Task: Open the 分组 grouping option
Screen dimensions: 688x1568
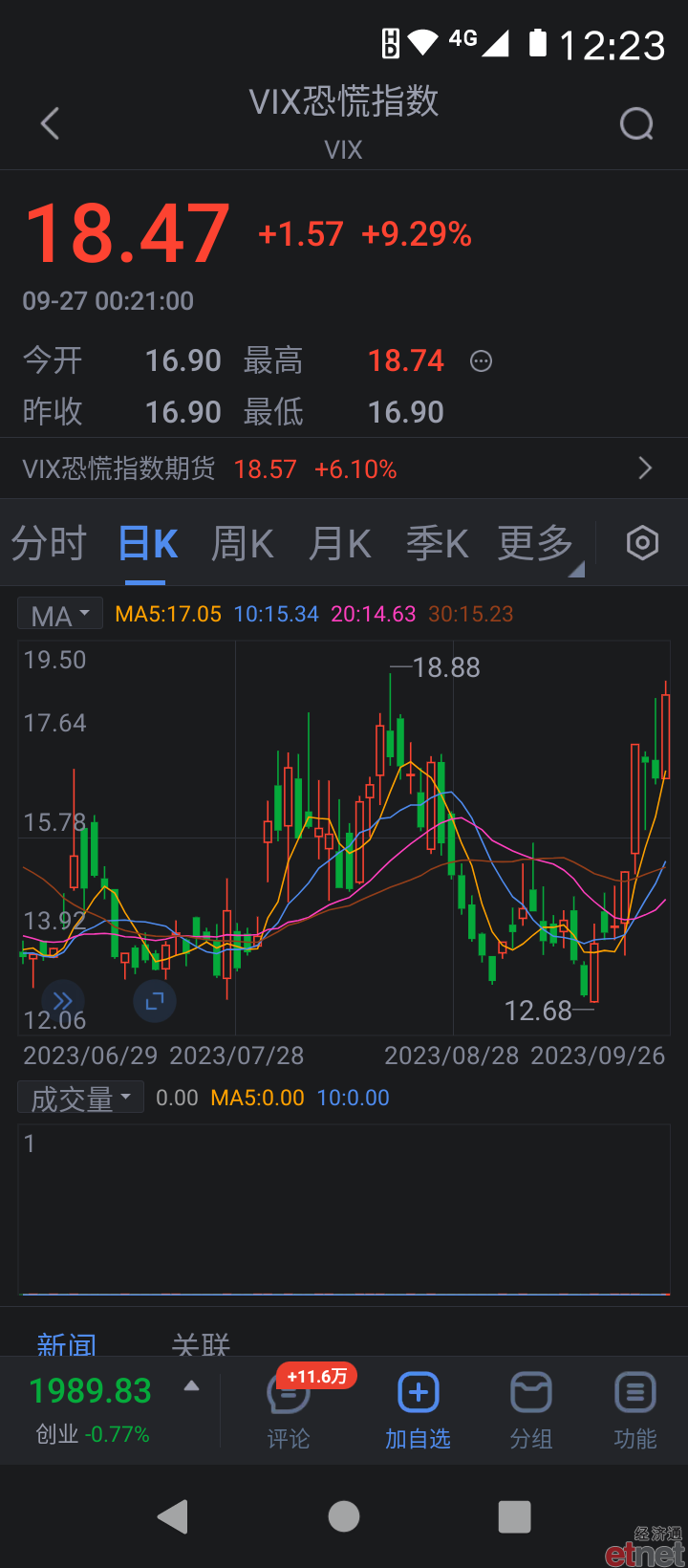Action: pyautogui.click(x=531, y=1411)
